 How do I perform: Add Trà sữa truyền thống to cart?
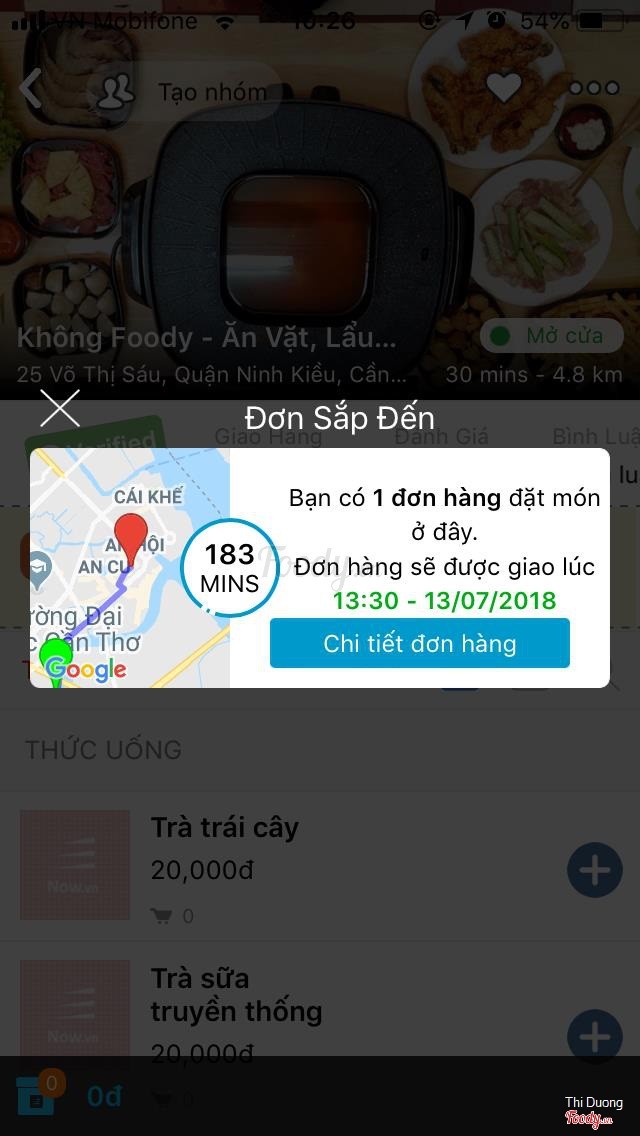(x=594, y=1036)
